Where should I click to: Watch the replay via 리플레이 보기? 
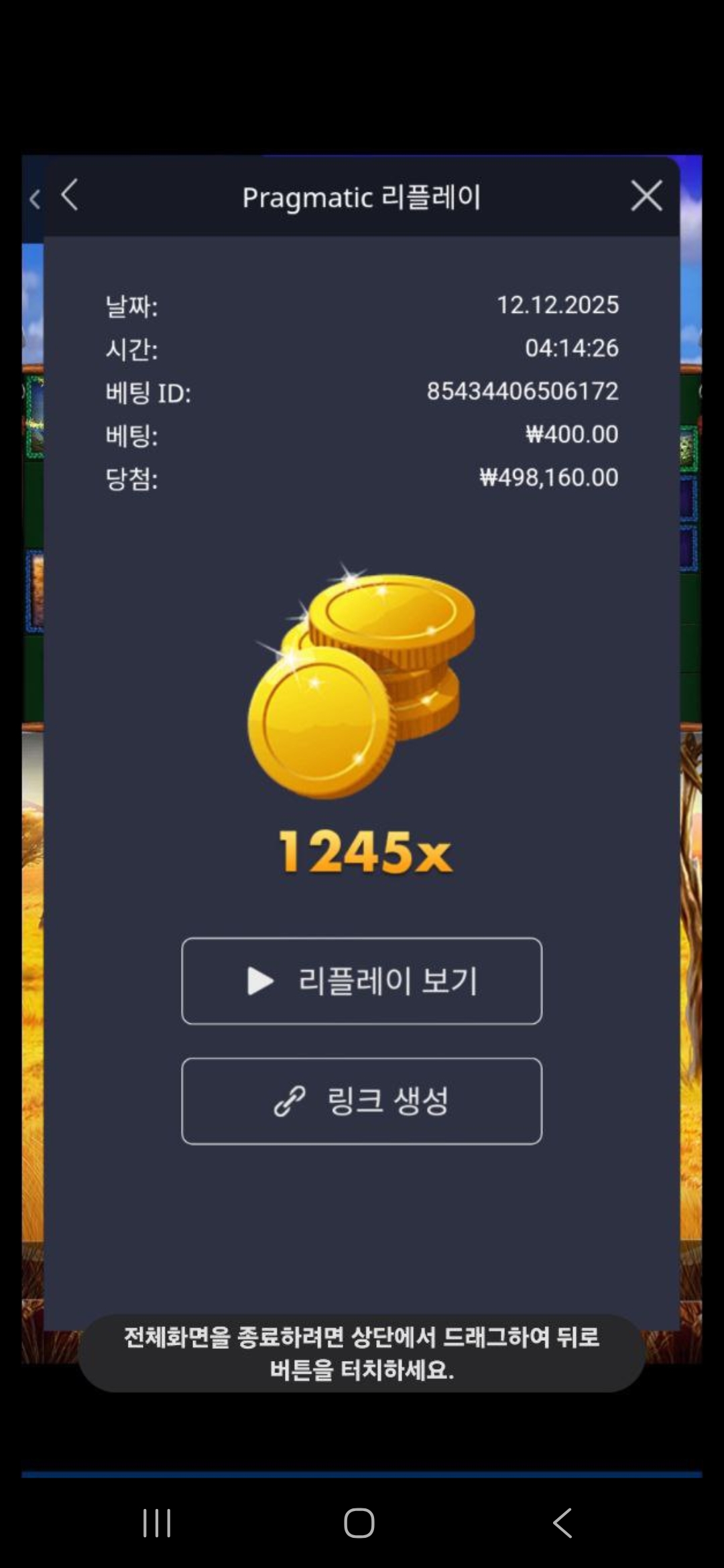coord(361,981)
